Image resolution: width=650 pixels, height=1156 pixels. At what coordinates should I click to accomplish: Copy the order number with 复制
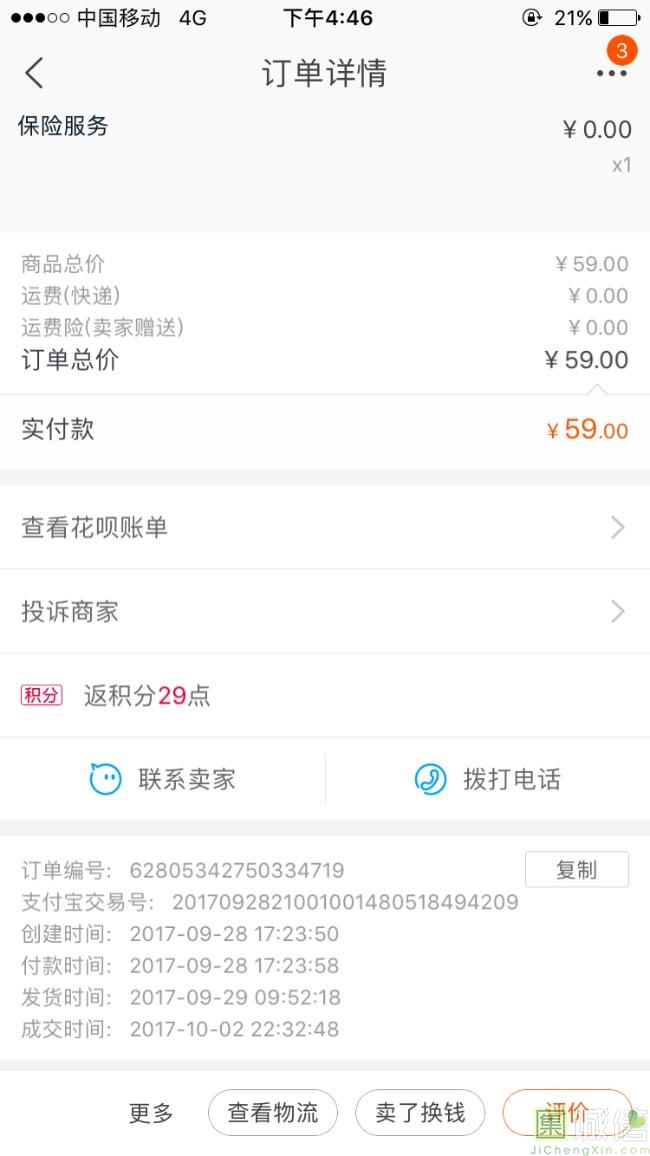pos(576,869)
